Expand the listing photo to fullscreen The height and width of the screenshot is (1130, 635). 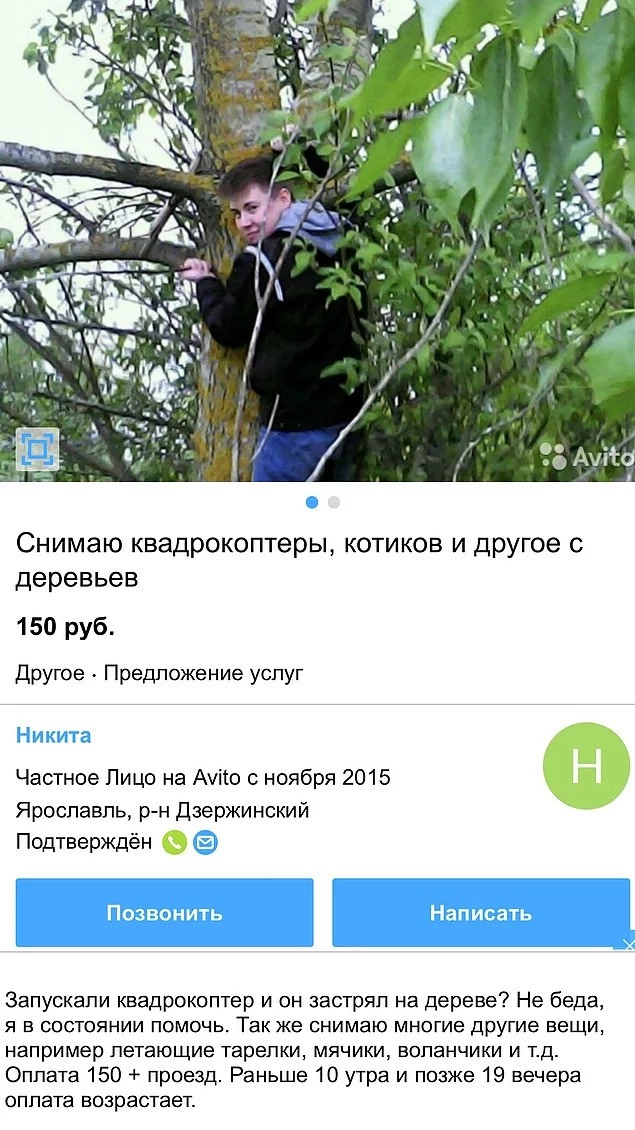(37, 450)
